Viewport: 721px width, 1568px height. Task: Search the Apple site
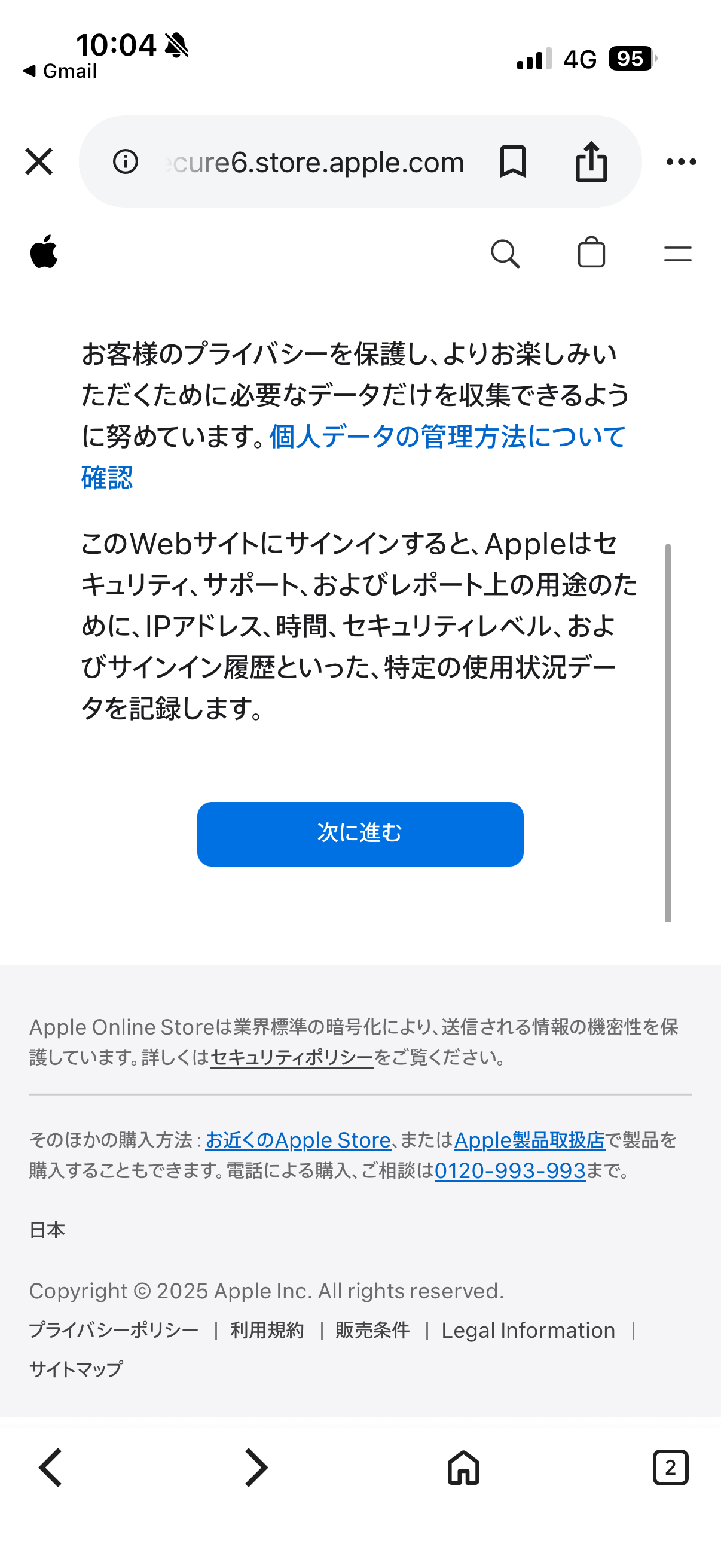(505, 253)
